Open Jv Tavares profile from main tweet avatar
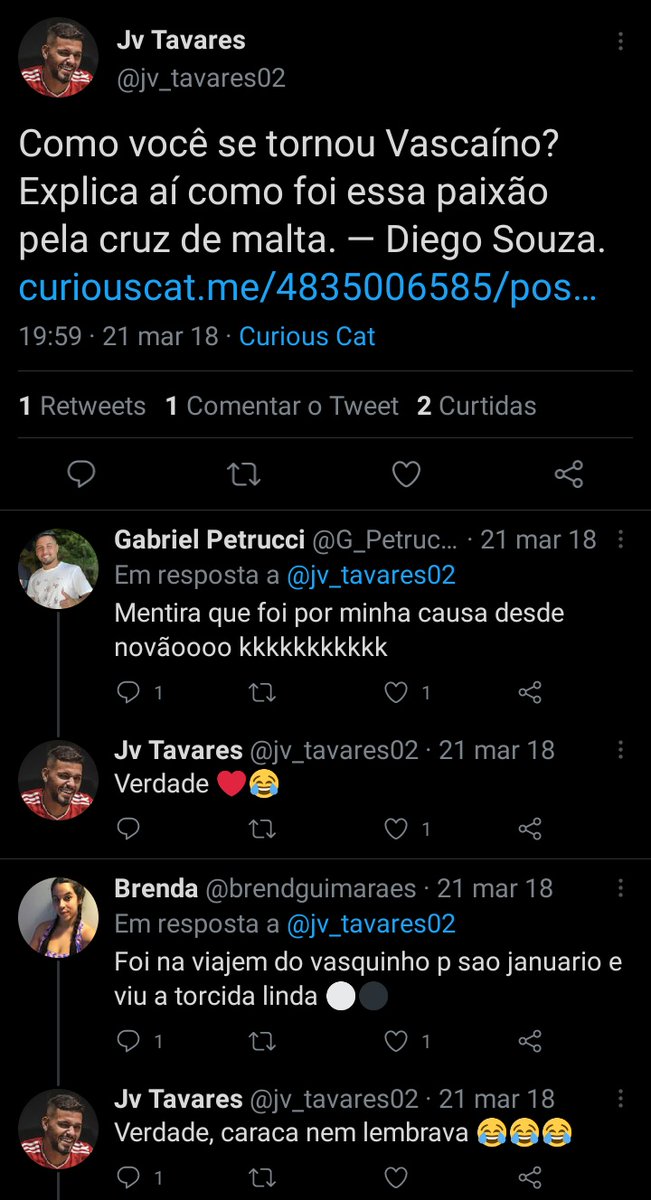 [x=58, y=57]
